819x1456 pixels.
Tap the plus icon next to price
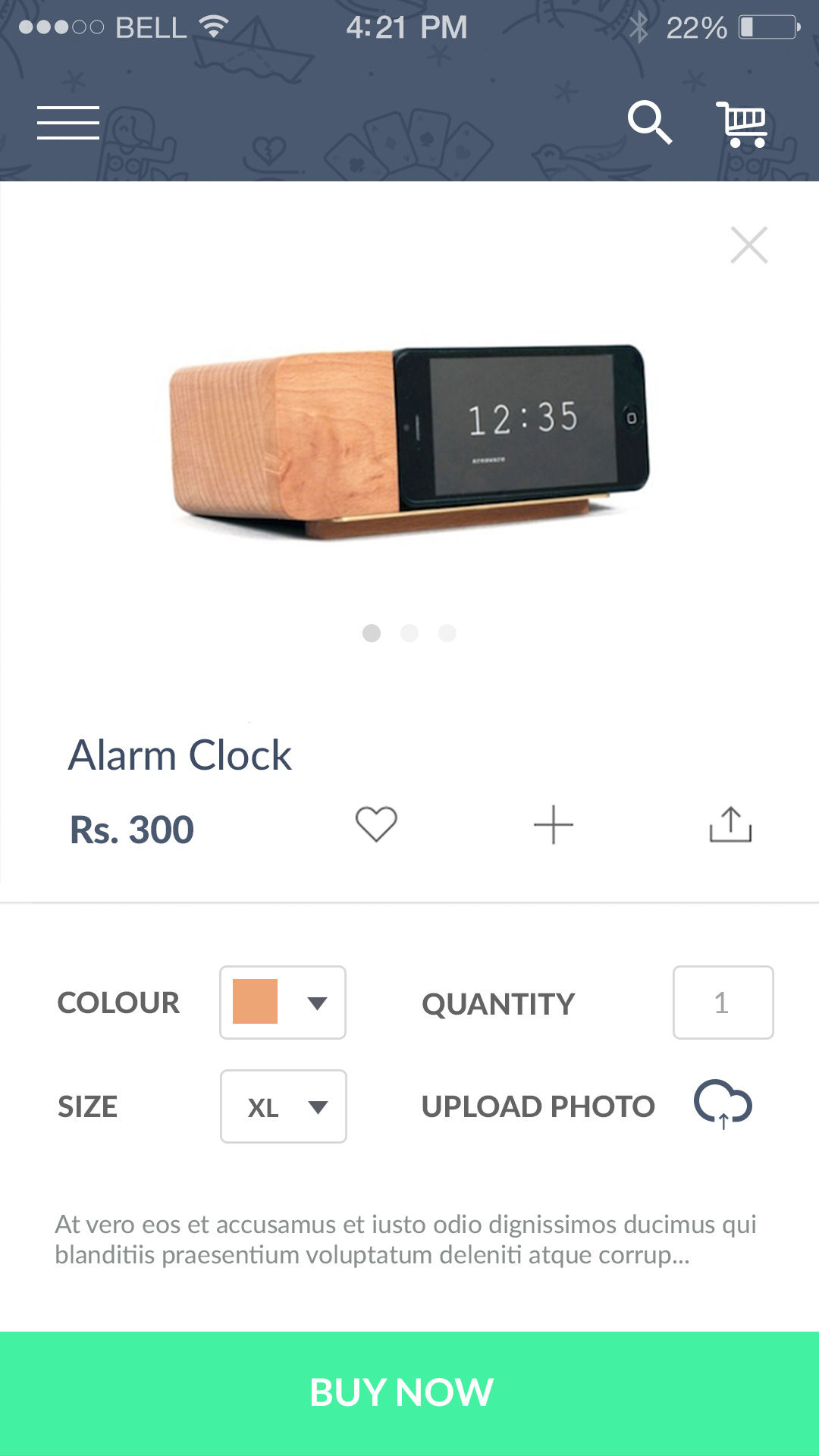coord(554,824)
